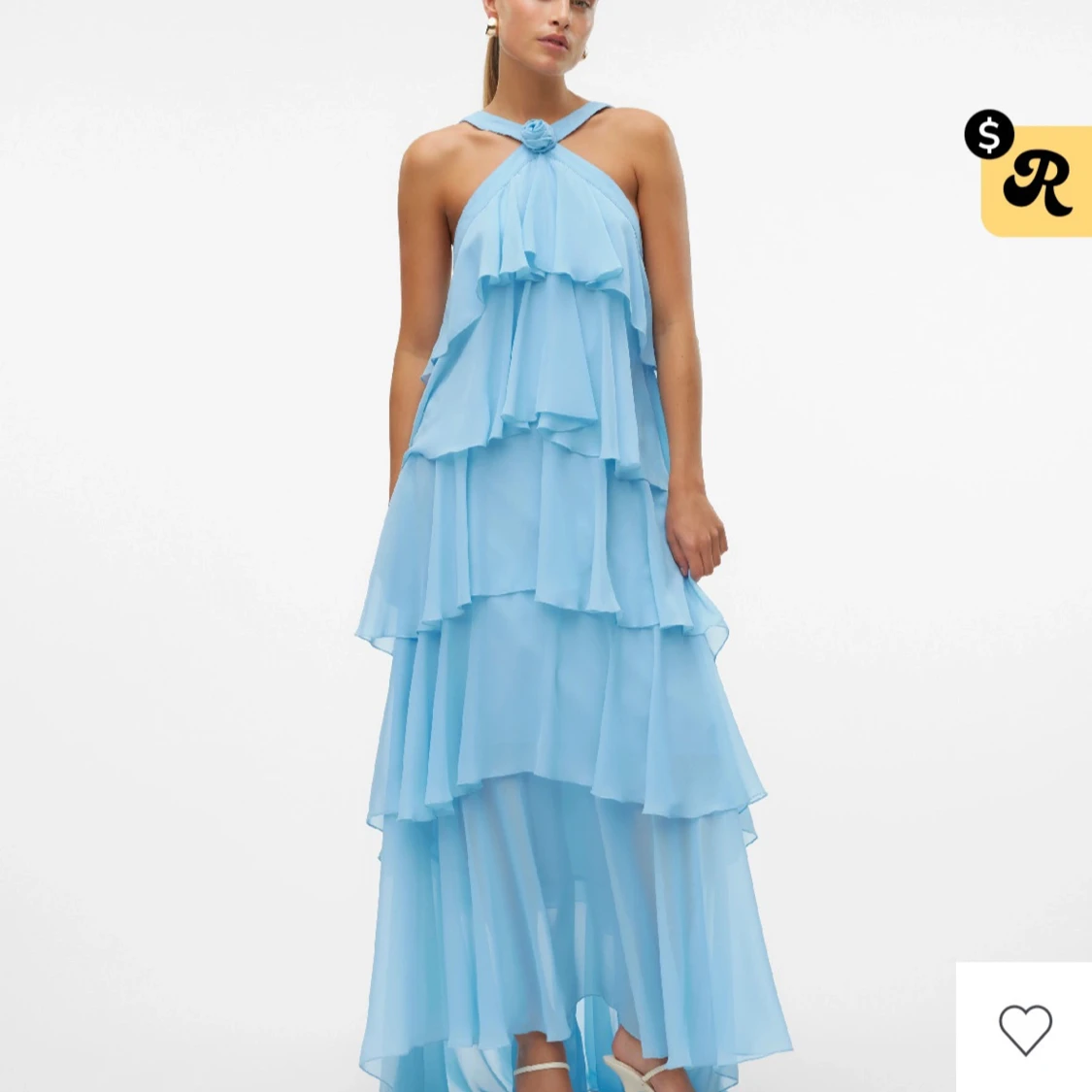Add the blue dress to wishlist
The width and height of the screenshot is (1092, 1092).
(x=1025, y=1029)
